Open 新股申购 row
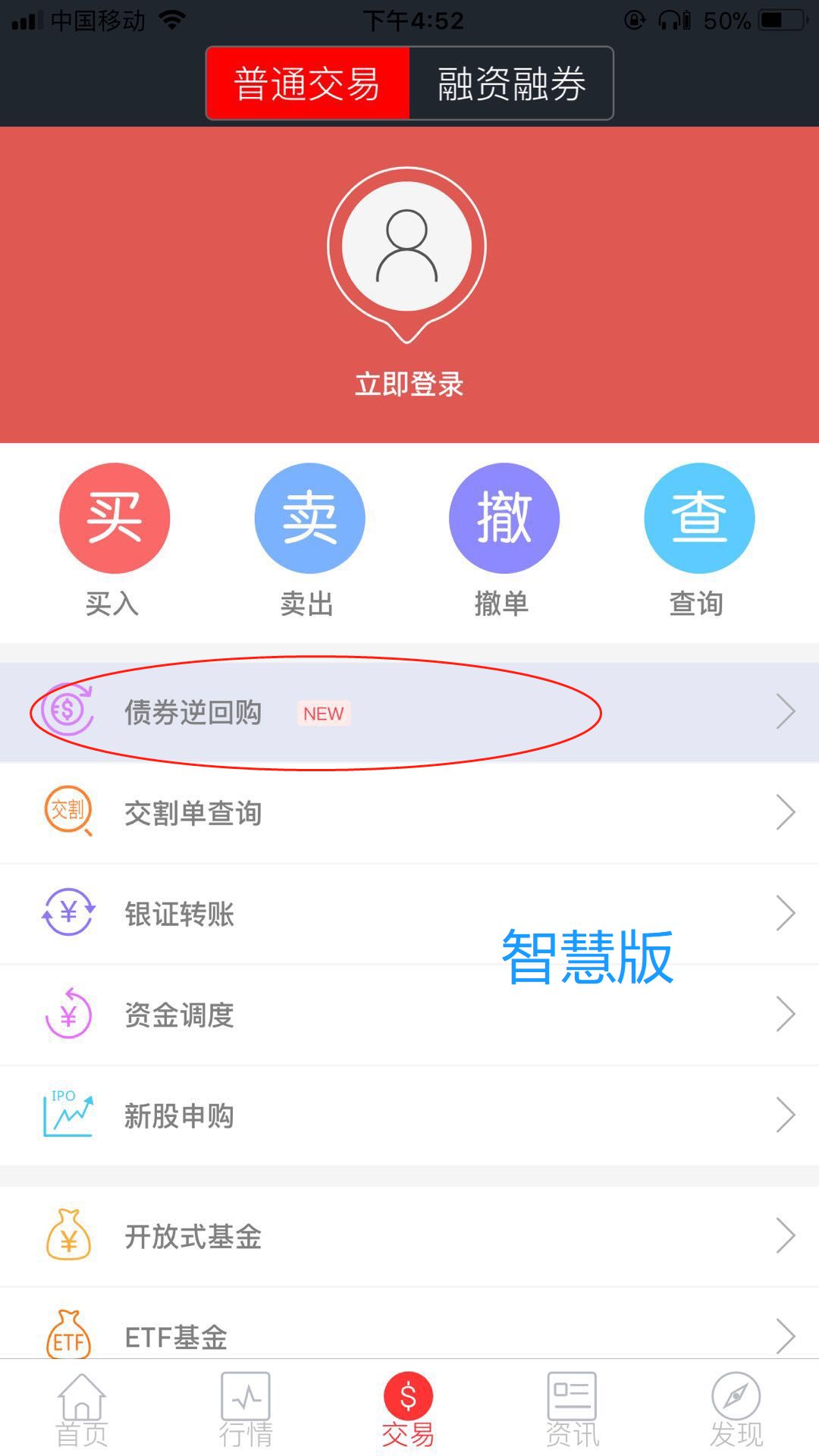The height and width of the screenshot is (1456, 819). point(409,1115)
